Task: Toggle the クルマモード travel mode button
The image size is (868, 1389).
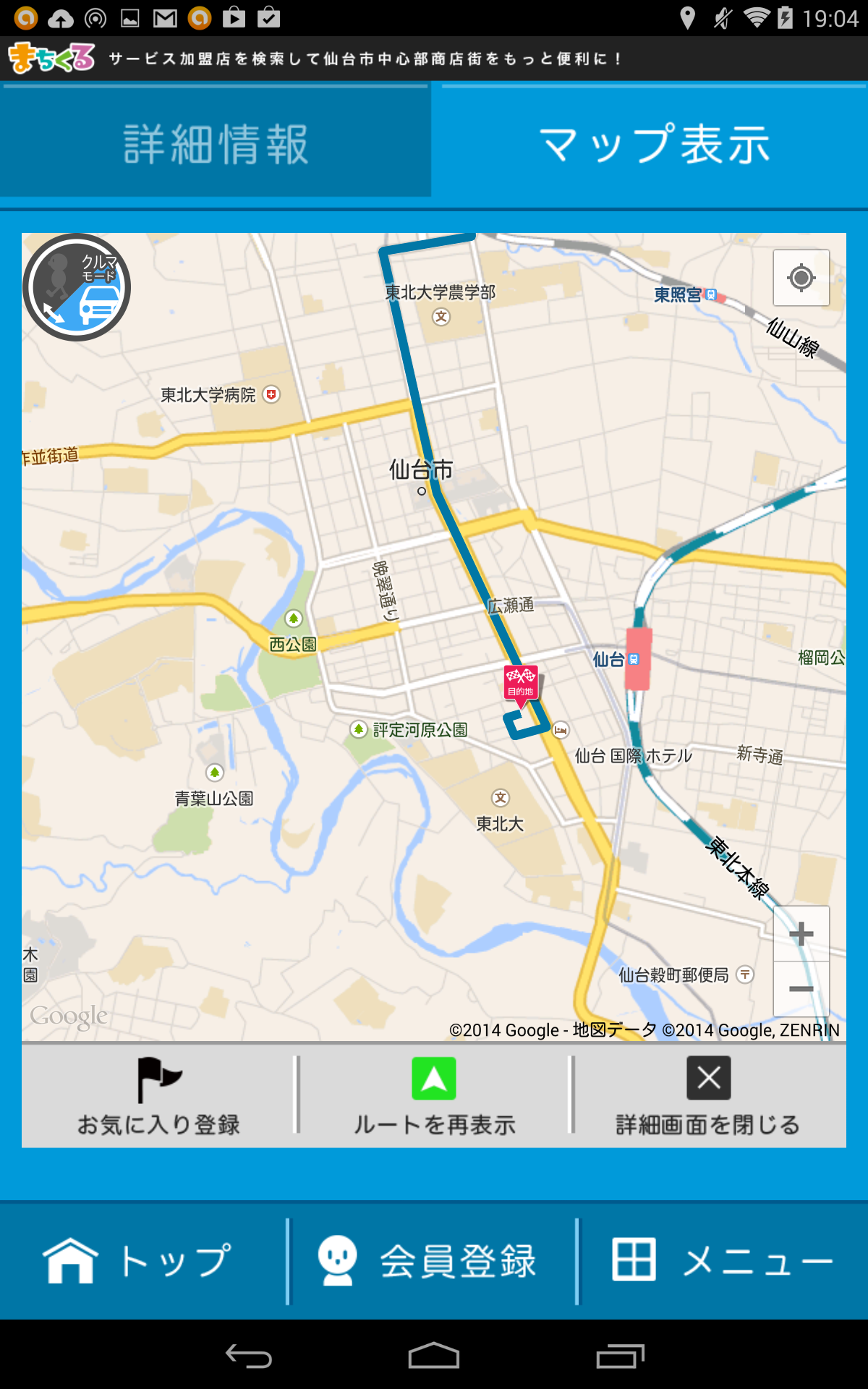Action: [x=77, y=287]
